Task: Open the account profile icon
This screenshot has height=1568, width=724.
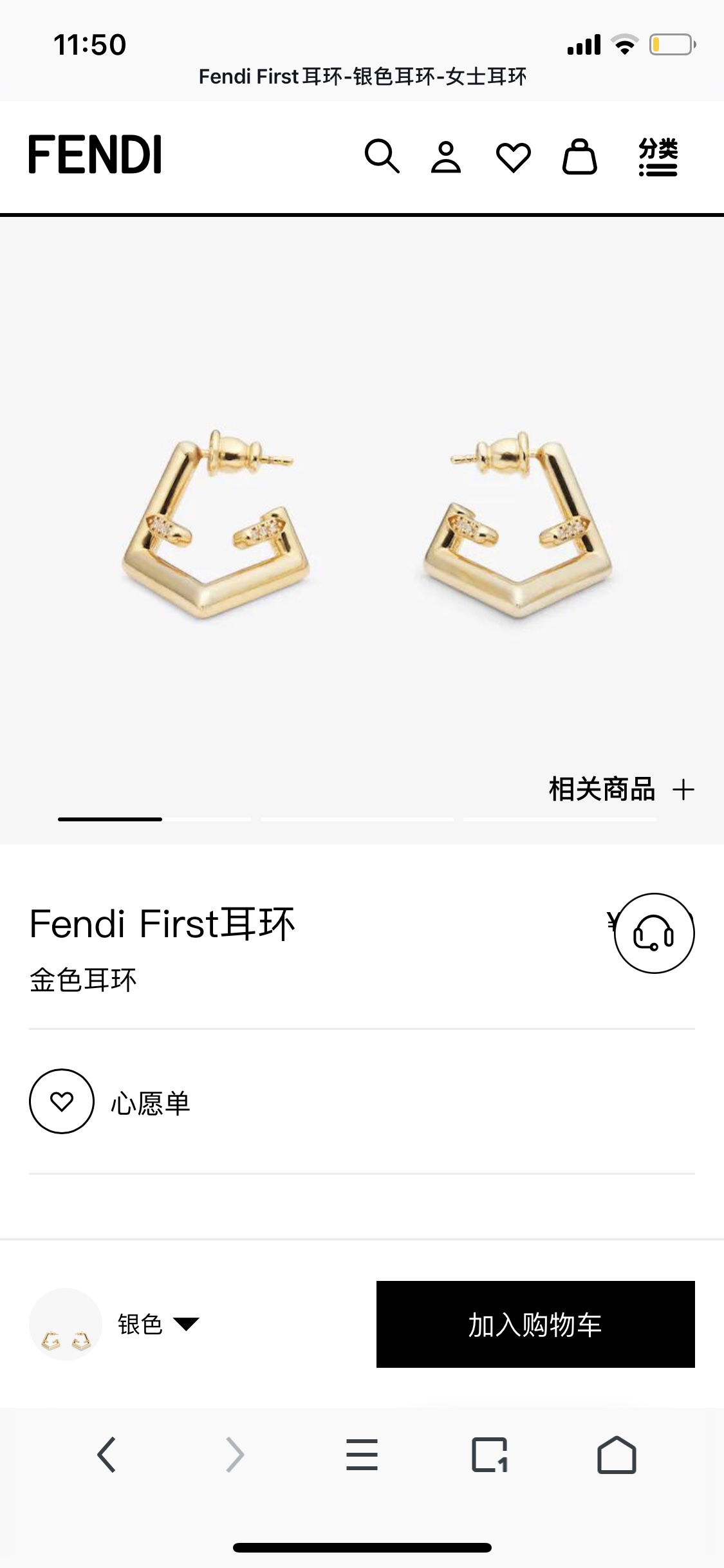Action: (x=446, y=156)
